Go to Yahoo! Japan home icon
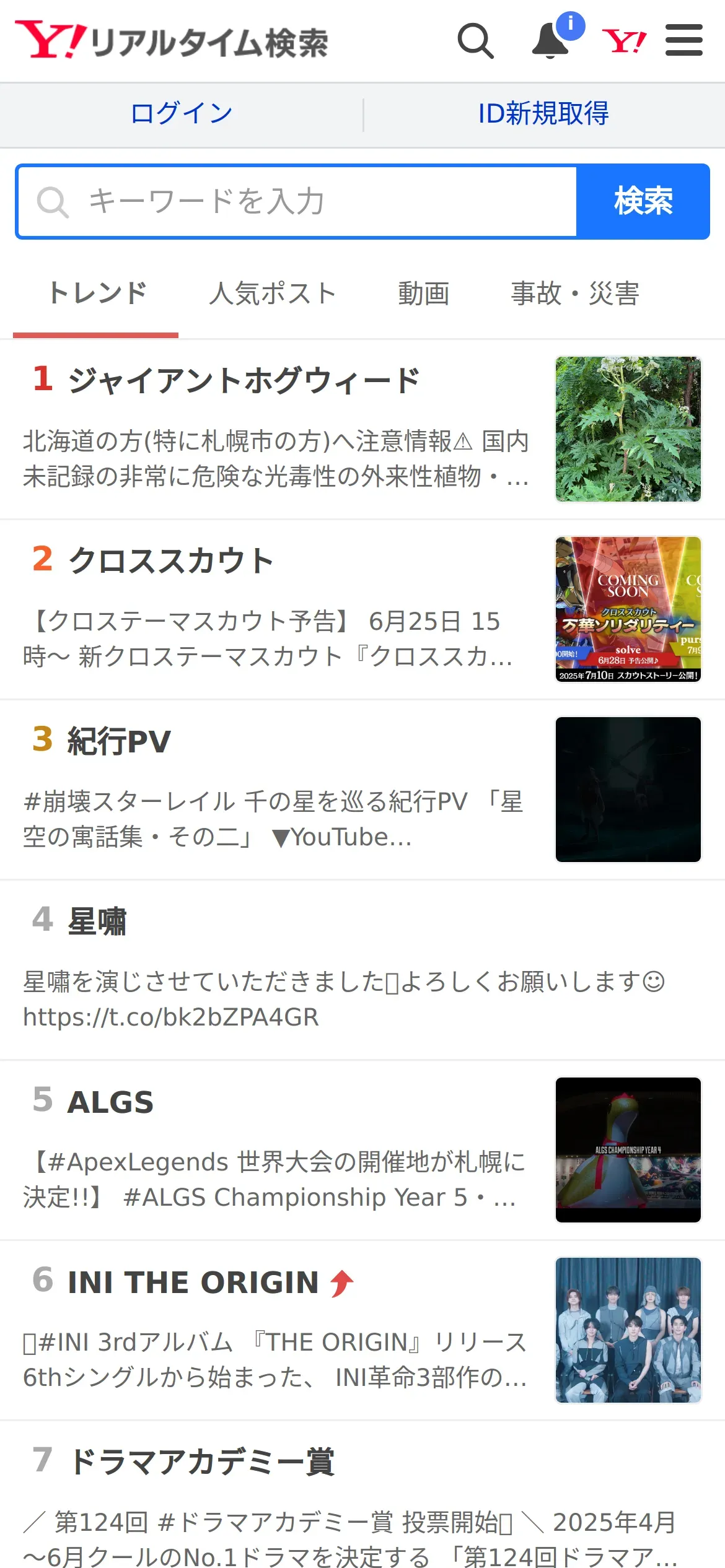Viewport: 725px width, 1568px height. click(624, 41)
